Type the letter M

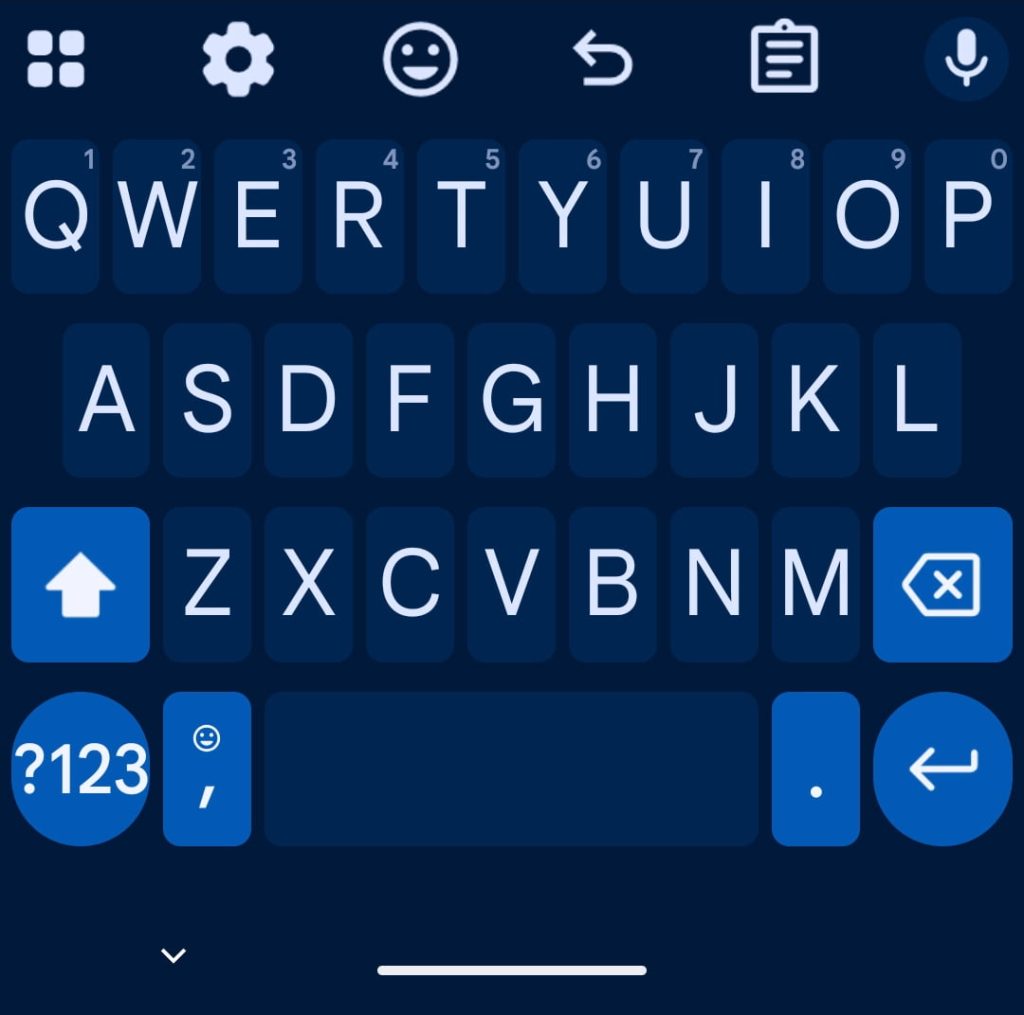click(x=815, y=585)
